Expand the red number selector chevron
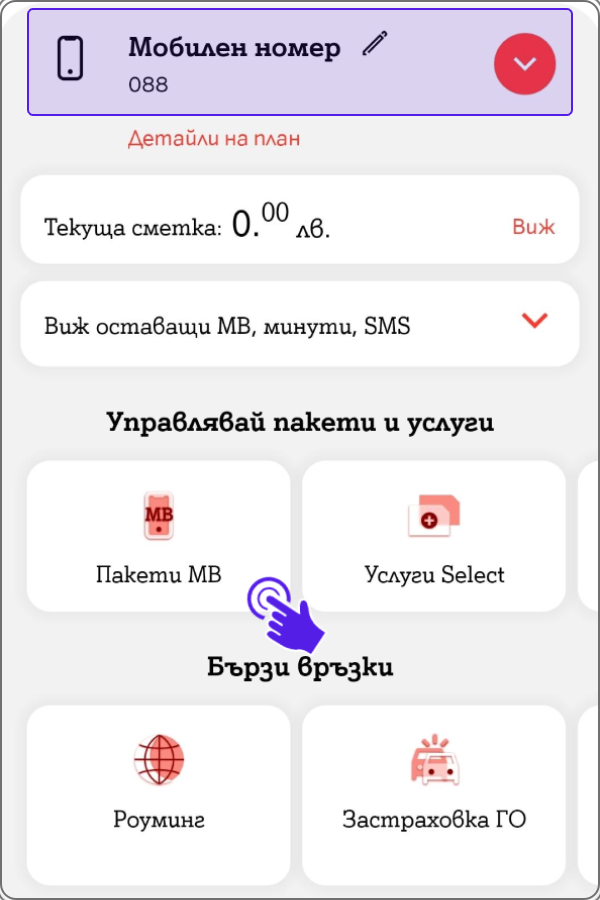 coord(524,64)
